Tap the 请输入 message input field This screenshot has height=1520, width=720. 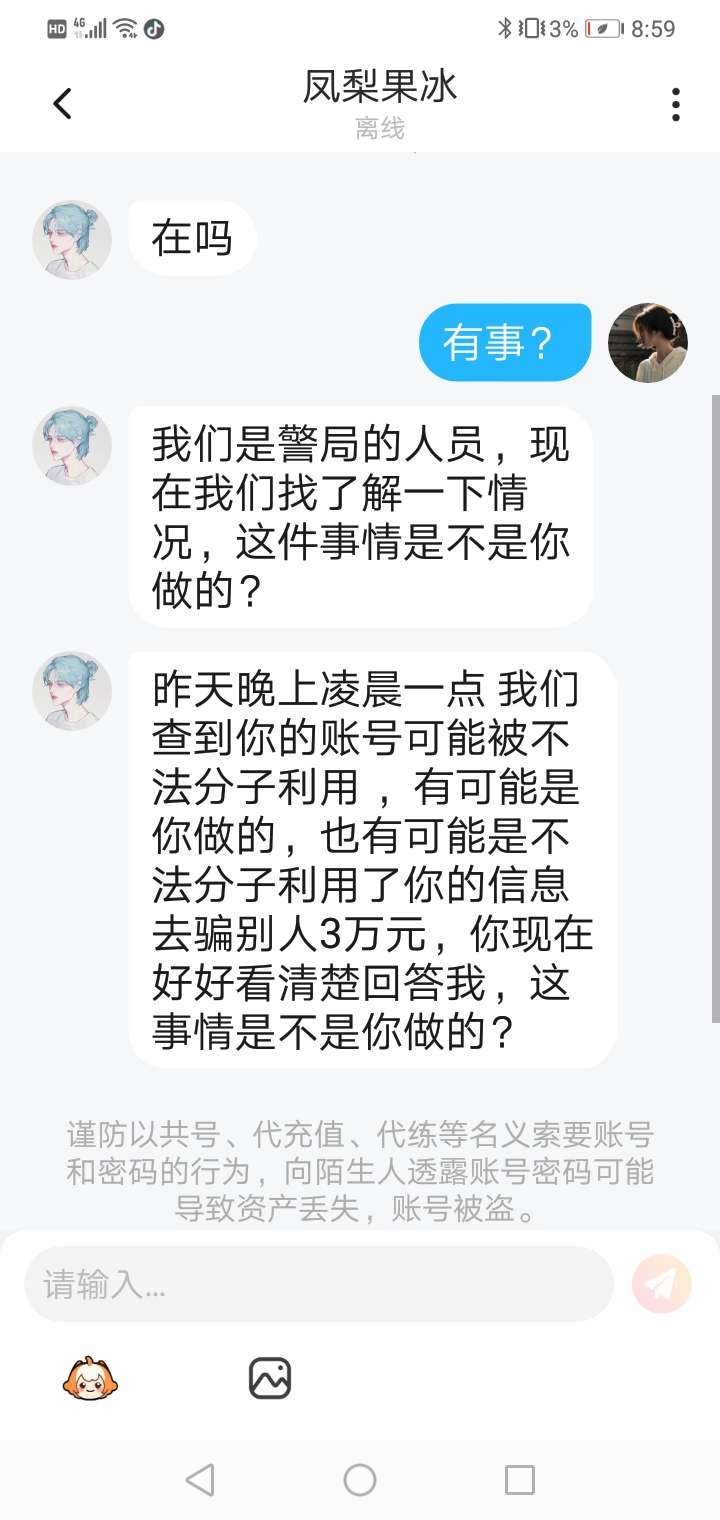pos(318,1284)
